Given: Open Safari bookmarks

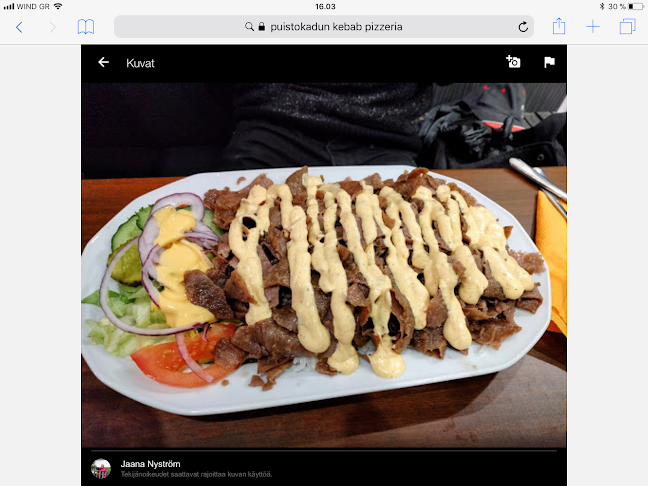Looking at the screenshot, I should click(x=86, y=27).
